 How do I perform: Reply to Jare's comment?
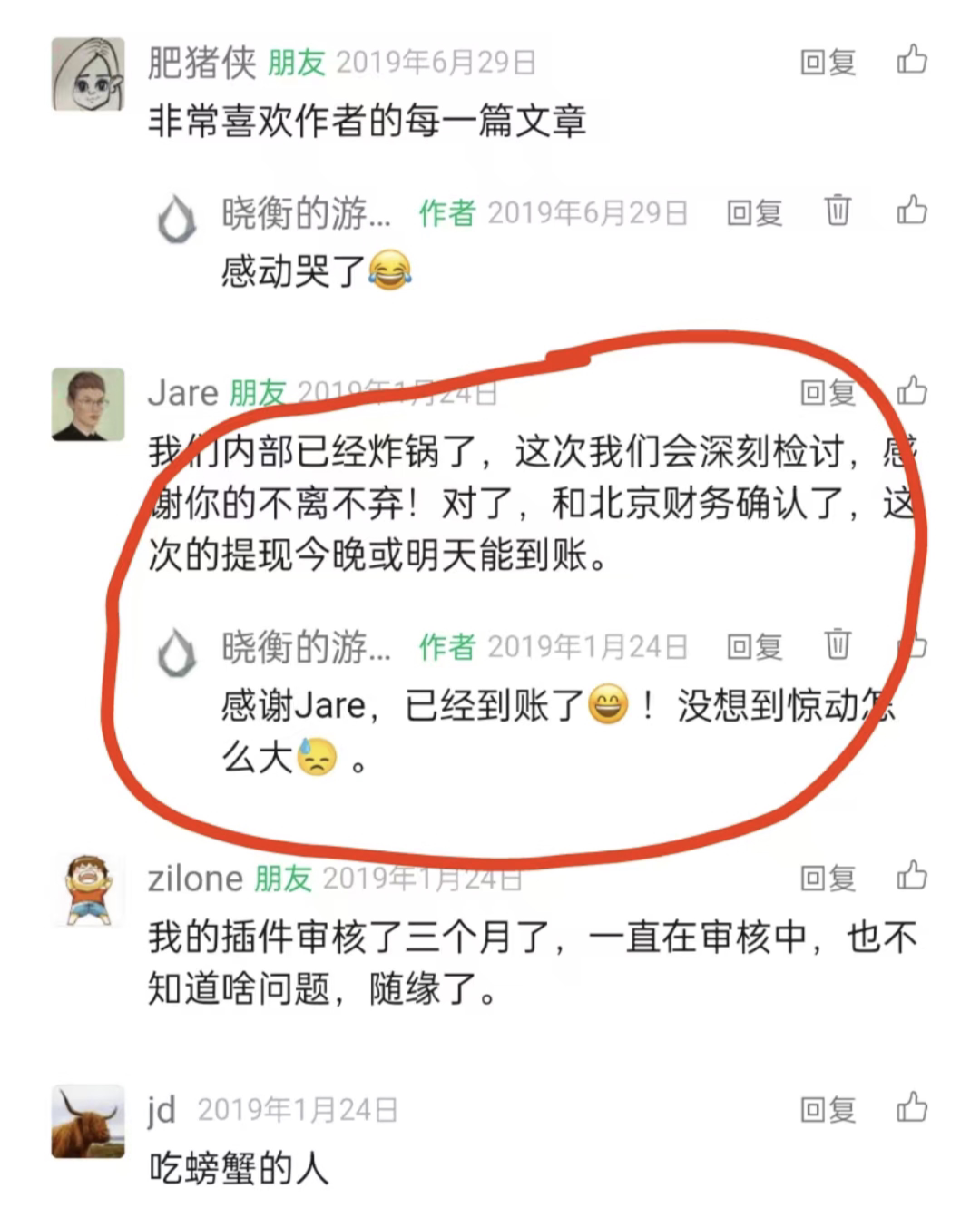(x=828, y=392)
